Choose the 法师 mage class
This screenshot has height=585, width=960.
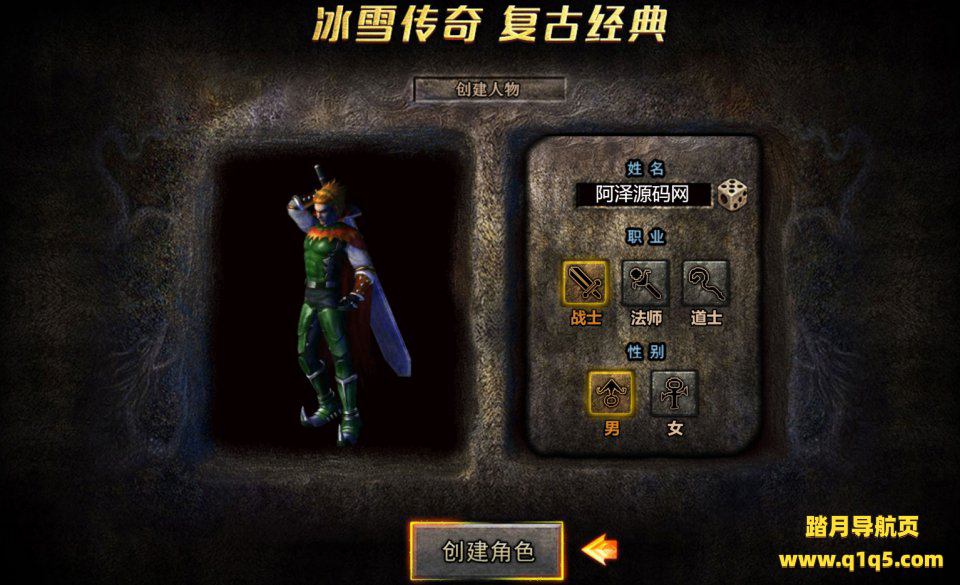pyautogui.click(x=645, y=283)
